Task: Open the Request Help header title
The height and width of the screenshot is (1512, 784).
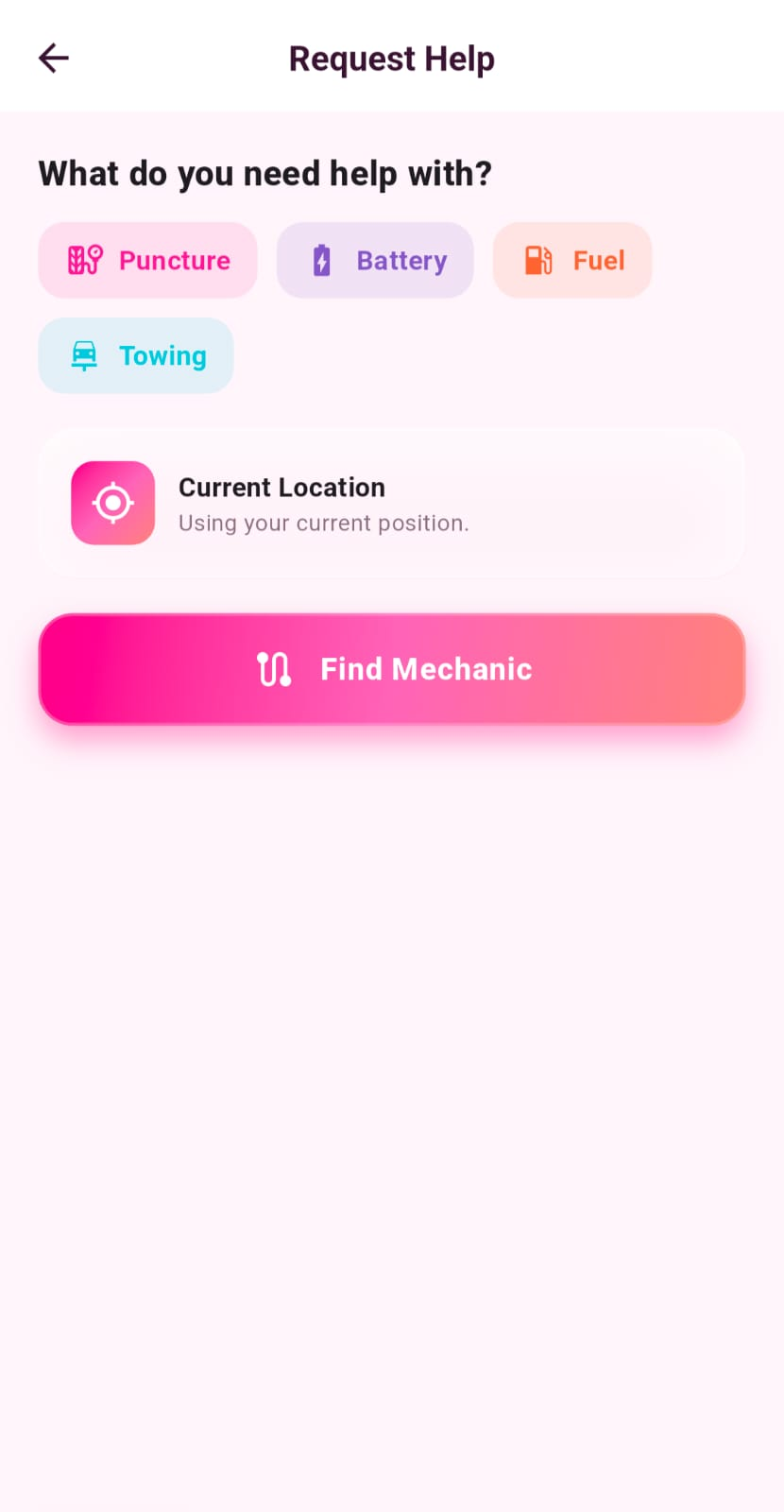Action: point(391,58)
